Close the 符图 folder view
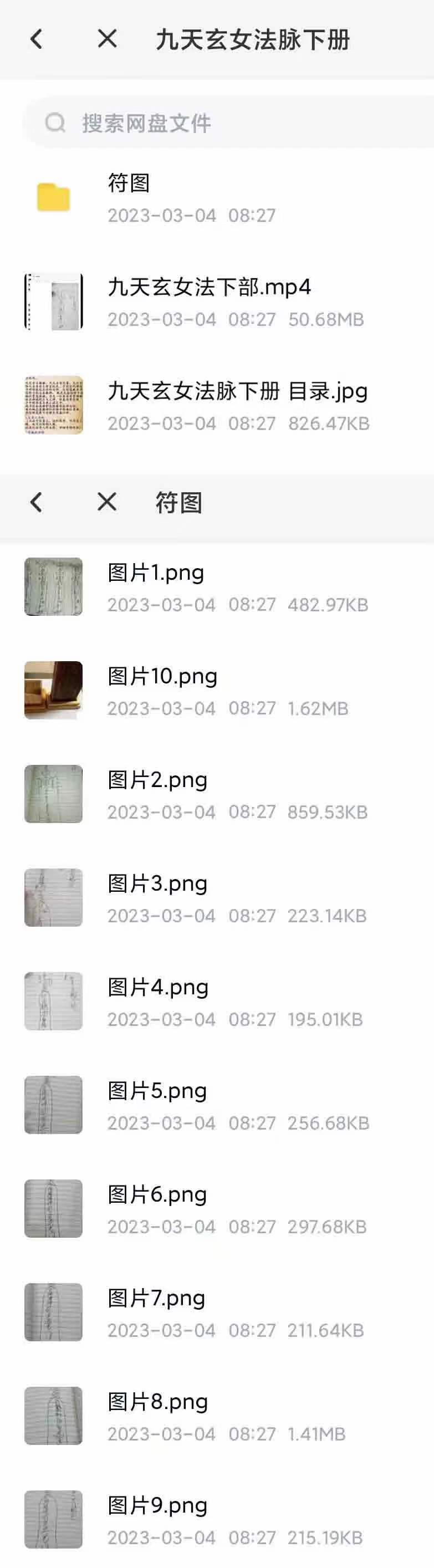Screen dimensions: 434x1568 (x=107, y=503)
